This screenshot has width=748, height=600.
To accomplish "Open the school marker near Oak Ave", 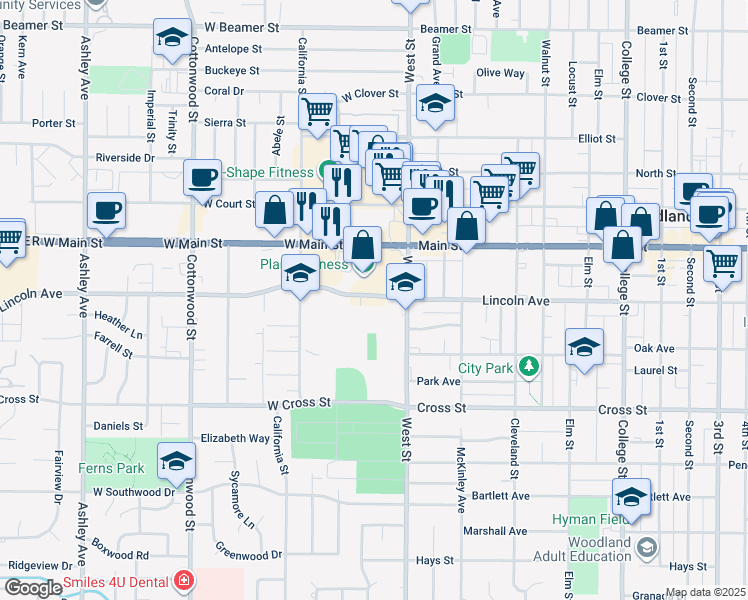I will click(584, 348).
